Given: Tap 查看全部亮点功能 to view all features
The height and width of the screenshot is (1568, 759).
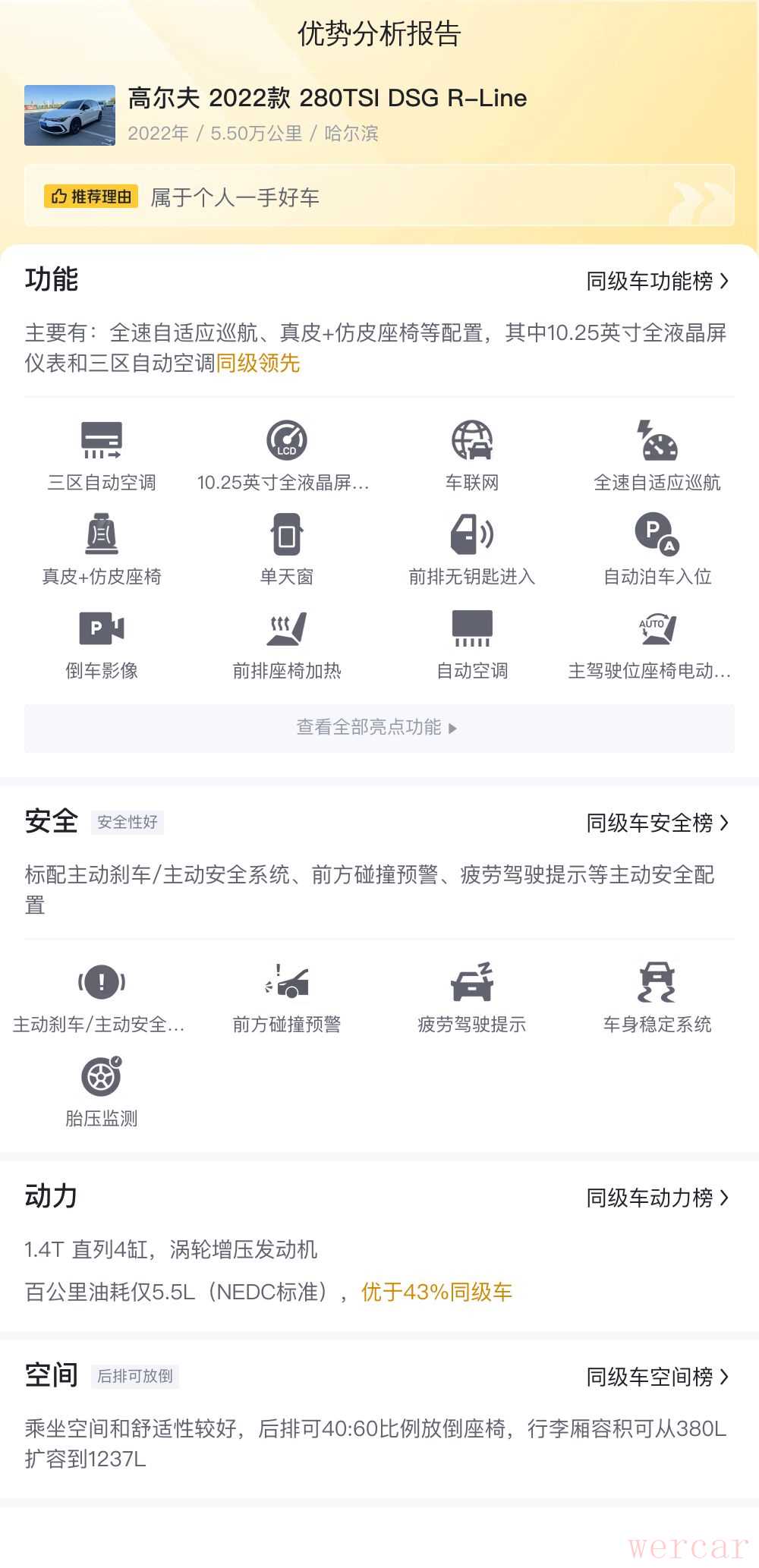Looking at the screenshot, I should click(378, 728).
